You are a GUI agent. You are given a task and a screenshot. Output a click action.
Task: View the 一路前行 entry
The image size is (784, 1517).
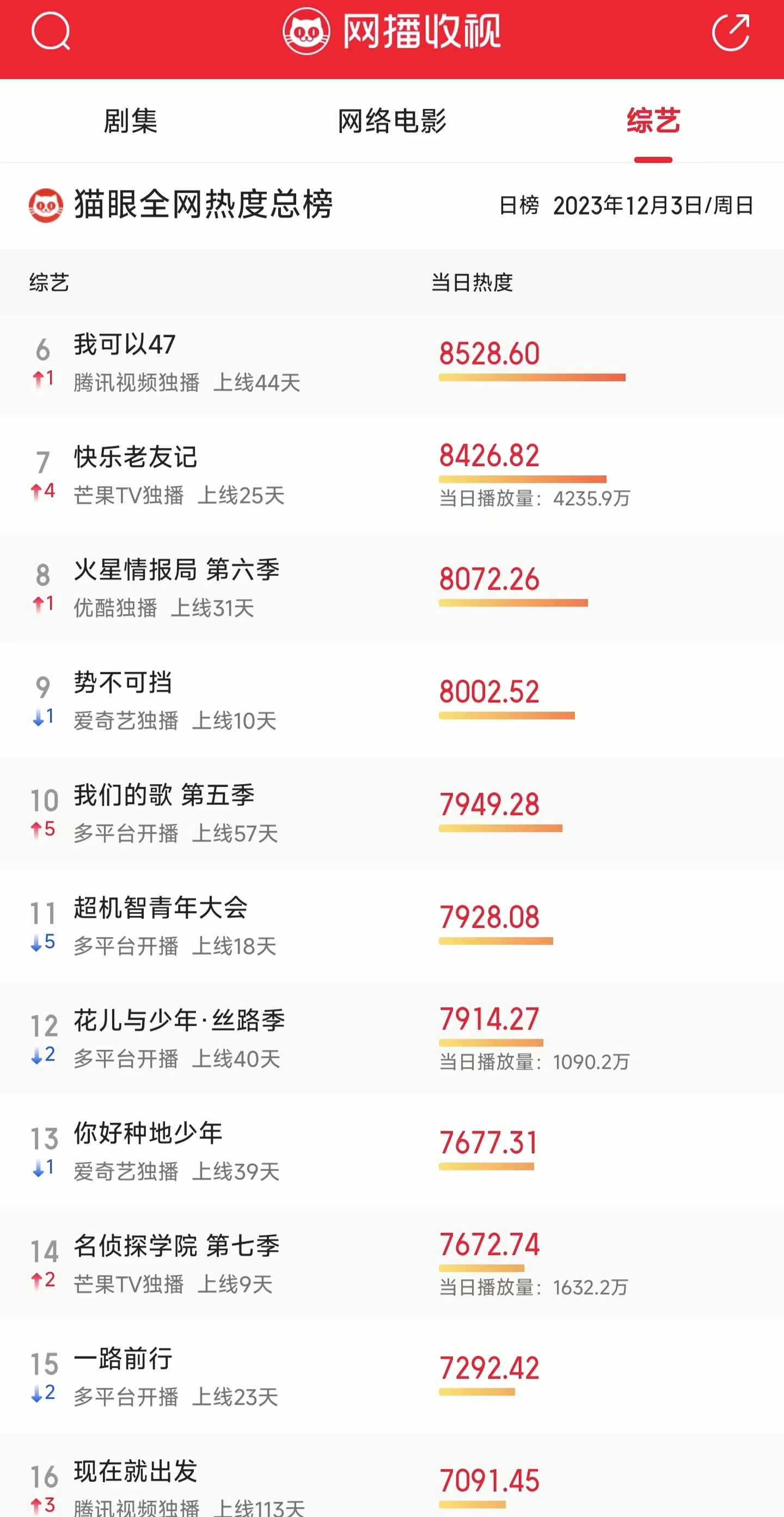[x=123, y=1359]
